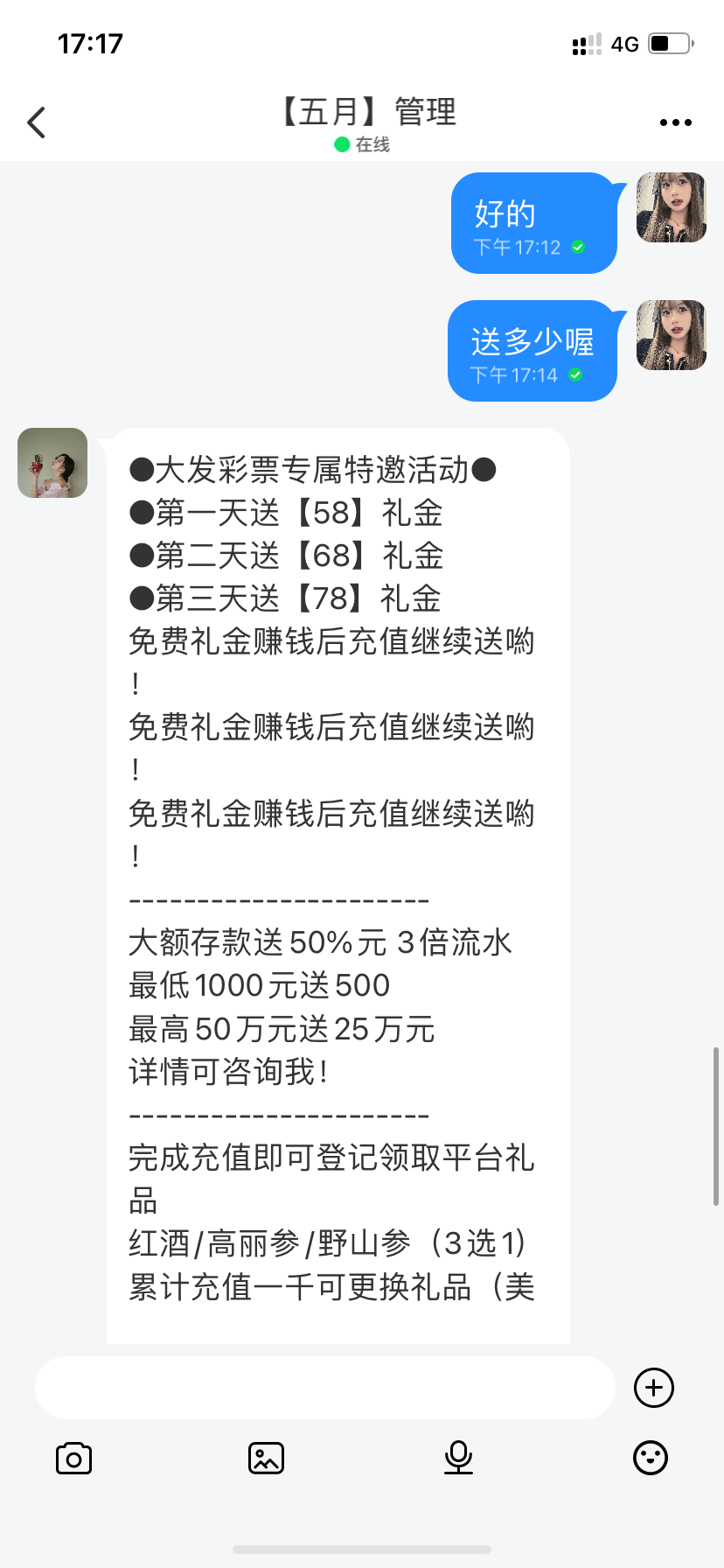Open the emoji sticker panel

click(650, 1459)
